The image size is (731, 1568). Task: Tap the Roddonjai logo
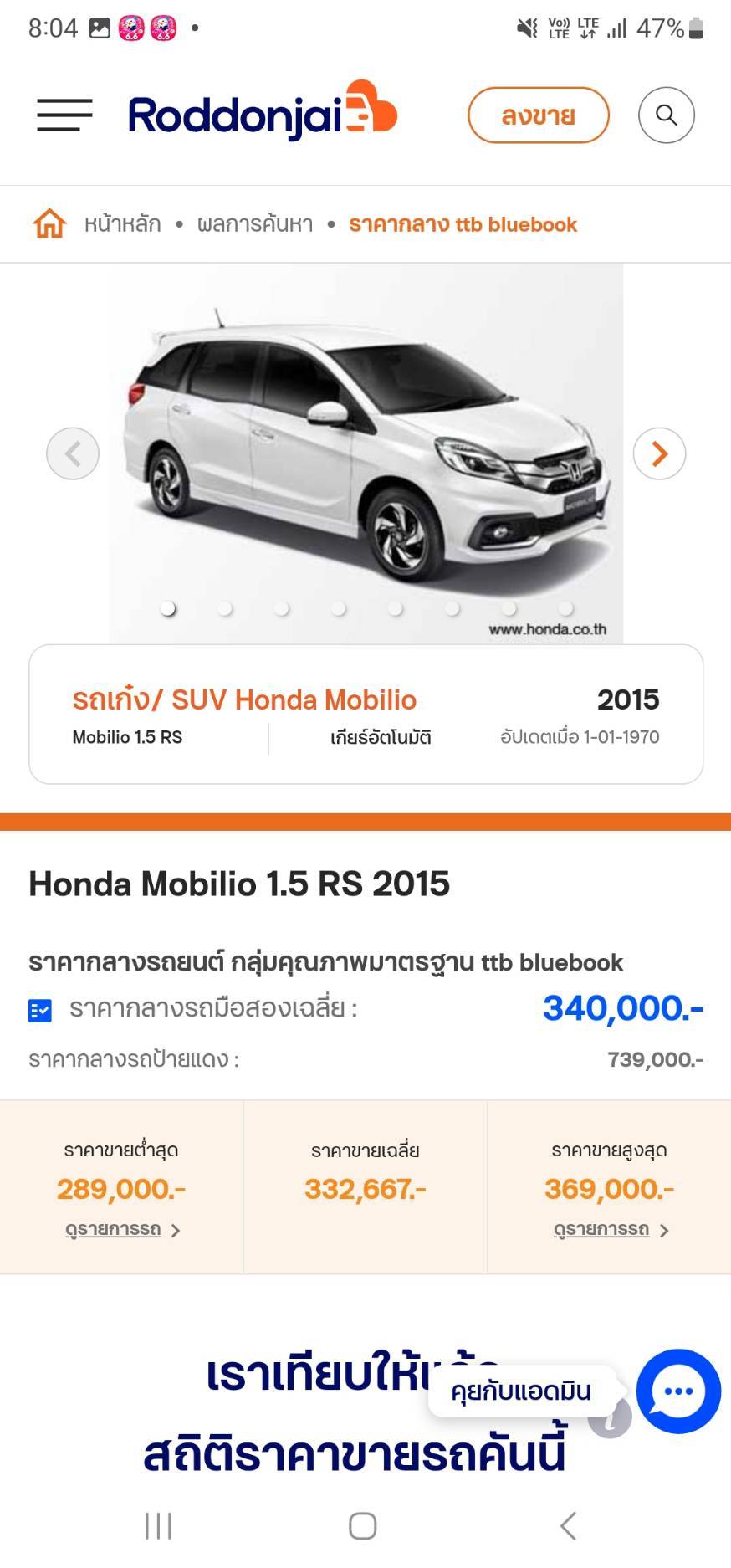(263, 111)
